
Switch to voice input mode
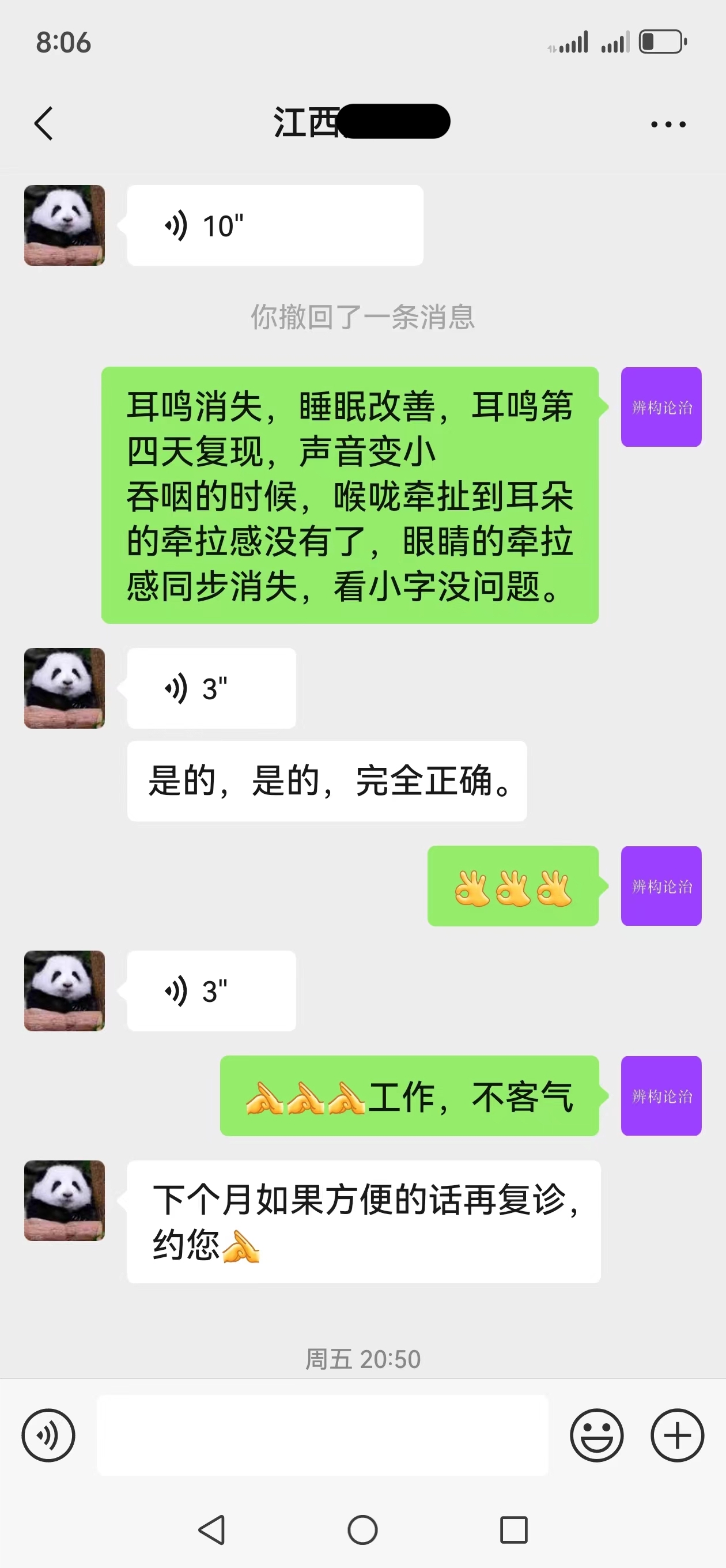click(48, 1435)
